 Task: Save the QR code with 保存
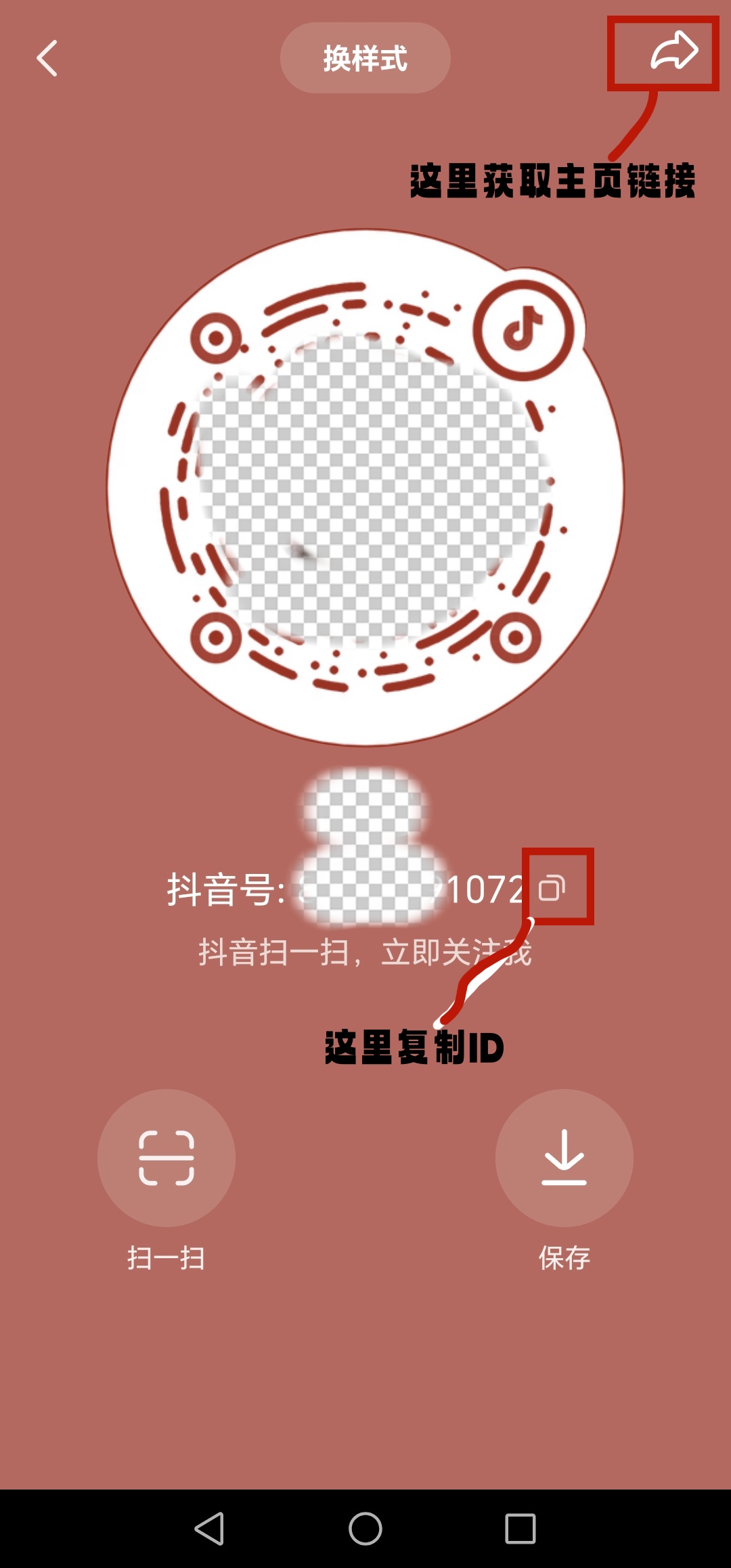pos(564,1158)
